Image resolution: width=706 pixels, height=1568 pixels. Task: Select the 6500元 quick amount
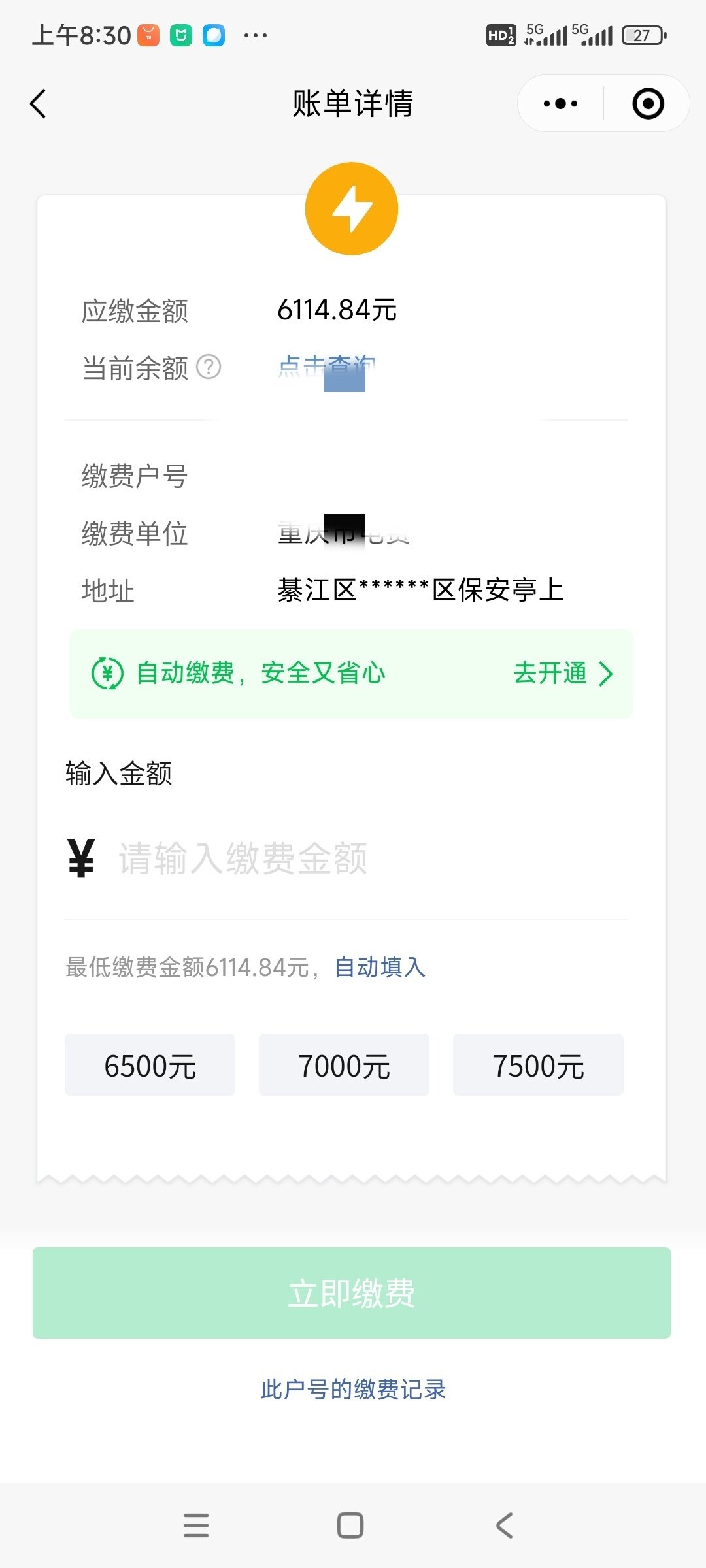tap(150, 1064)
